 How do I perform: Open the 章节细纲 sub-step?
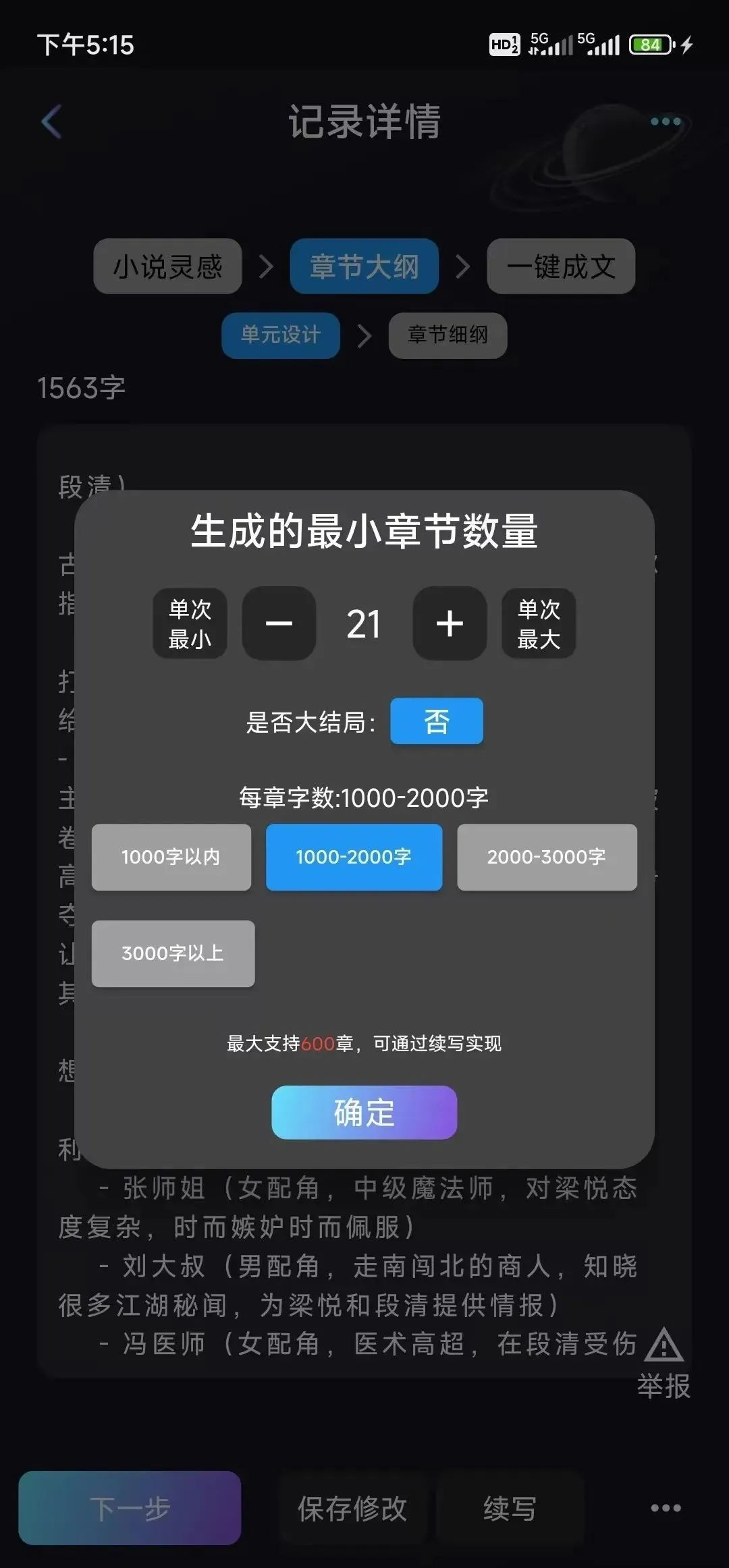448,335
